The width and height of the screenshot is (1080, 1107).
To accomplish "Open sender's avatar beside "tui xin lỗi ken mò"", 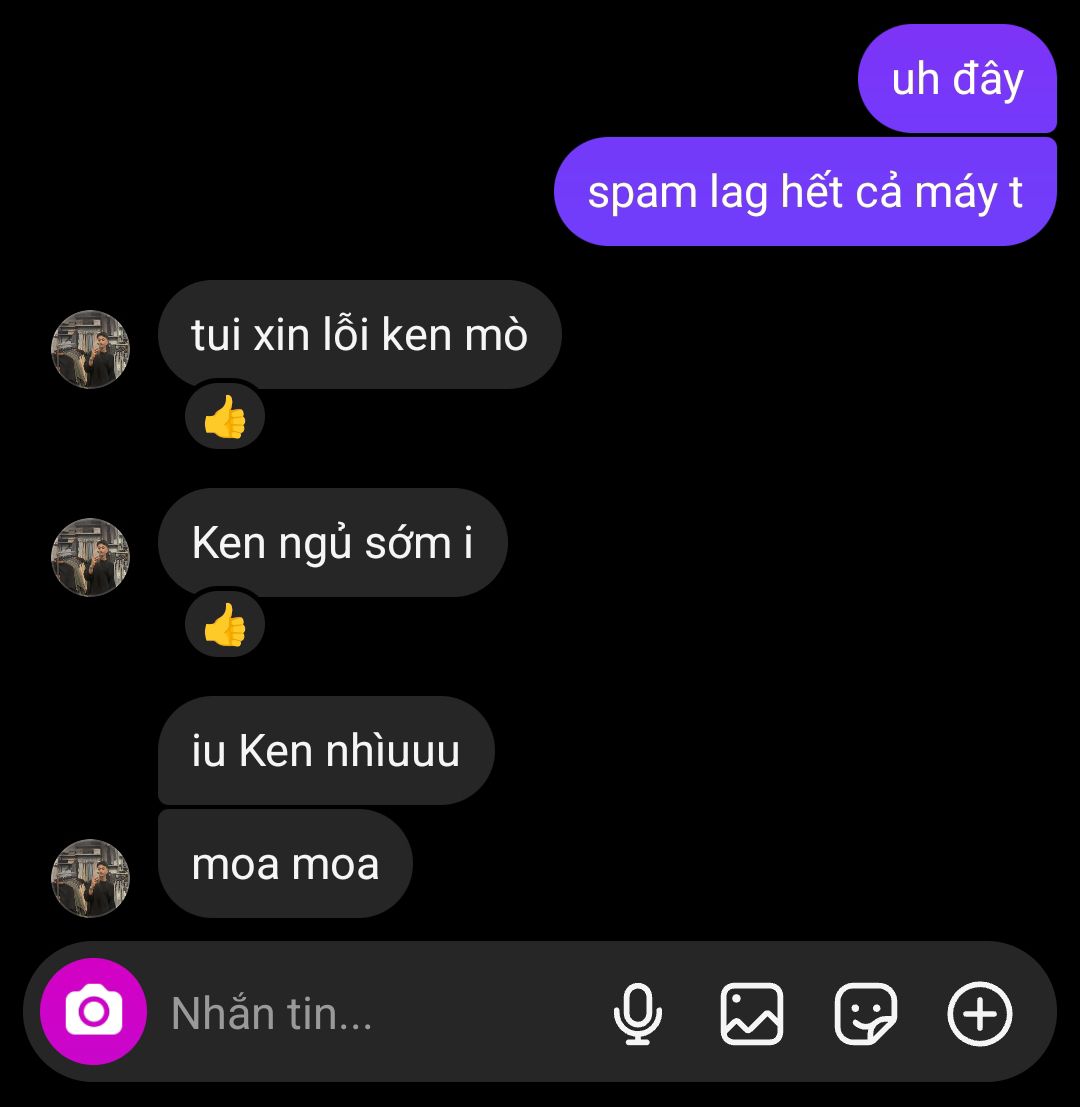I will click(90, 349).
